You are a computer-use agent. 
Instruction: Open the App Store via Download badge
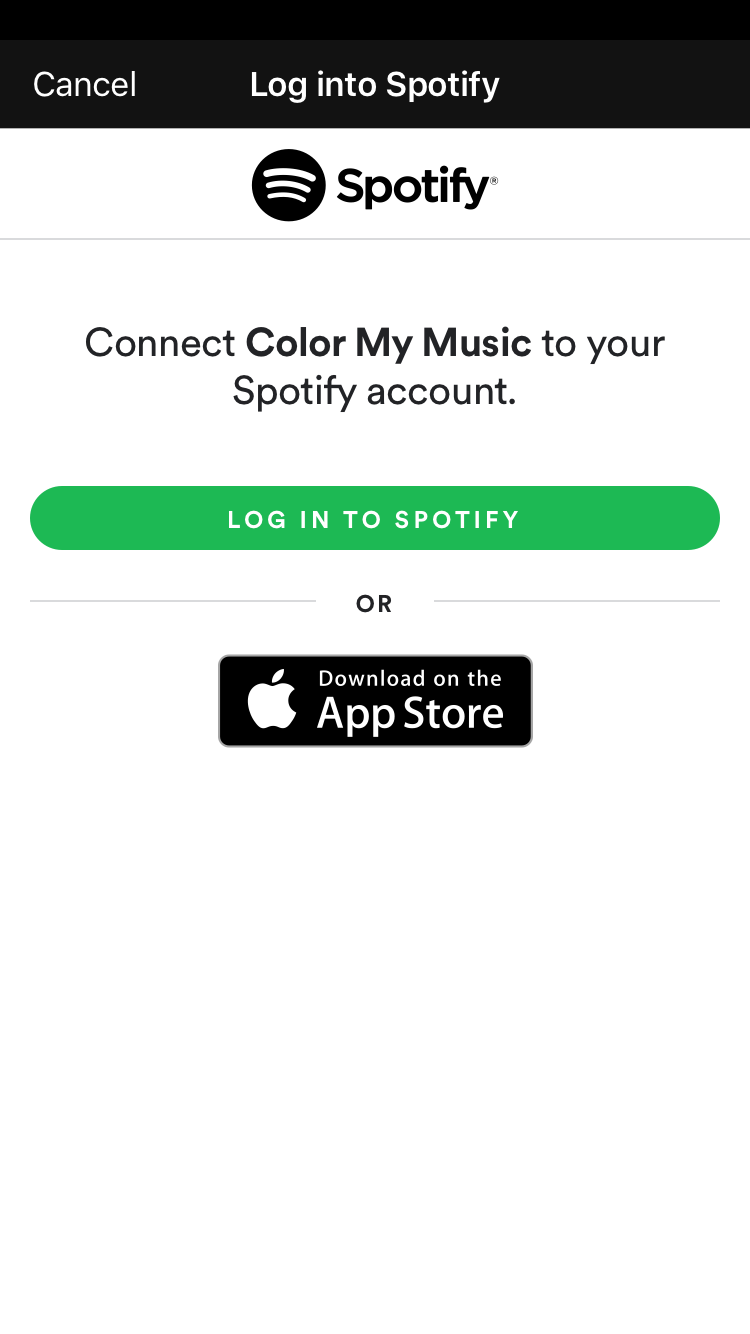coord(375,700)
